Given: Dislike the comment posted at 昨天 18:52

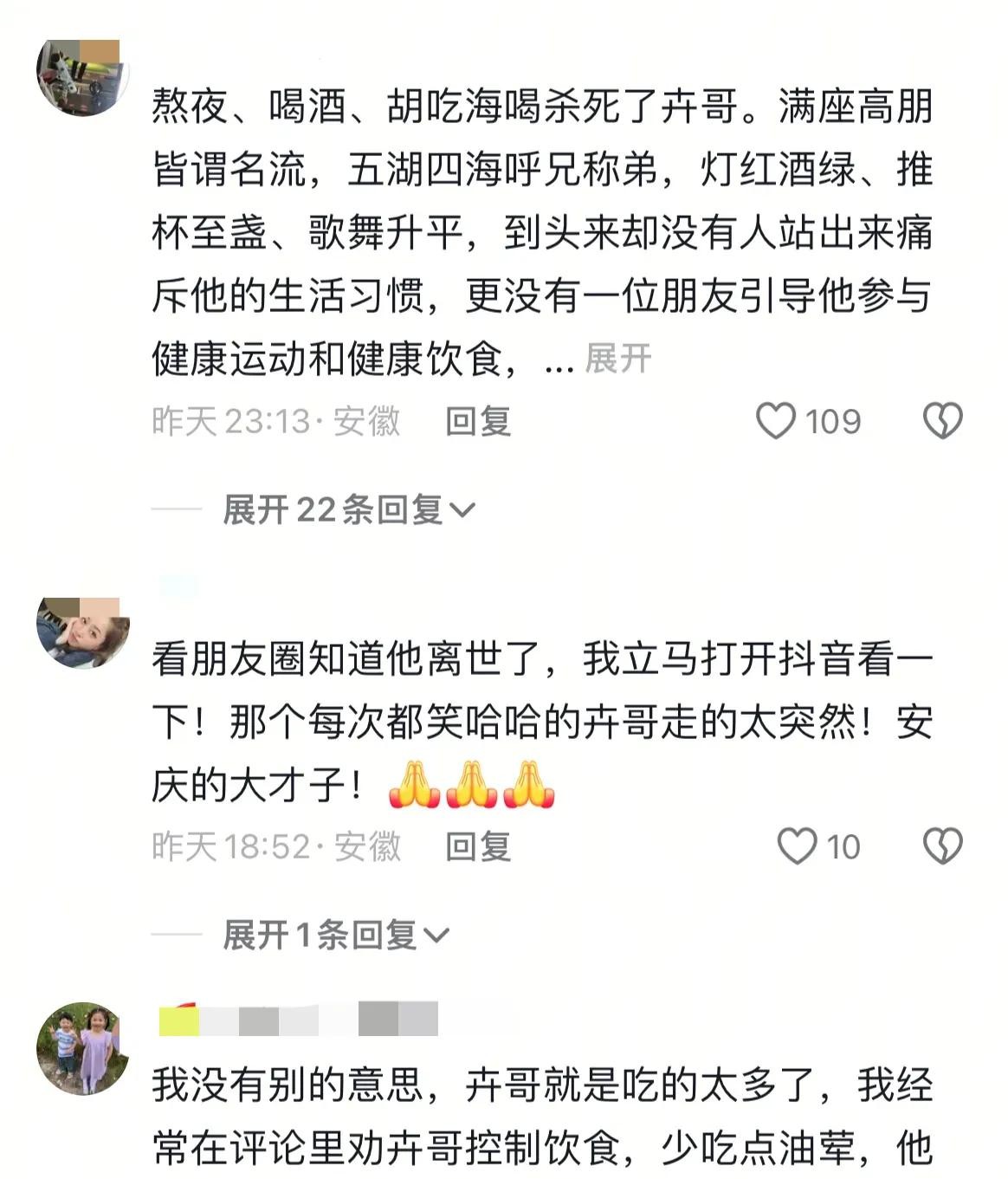Looking at the screenshot, I should [x=942, y=846].
